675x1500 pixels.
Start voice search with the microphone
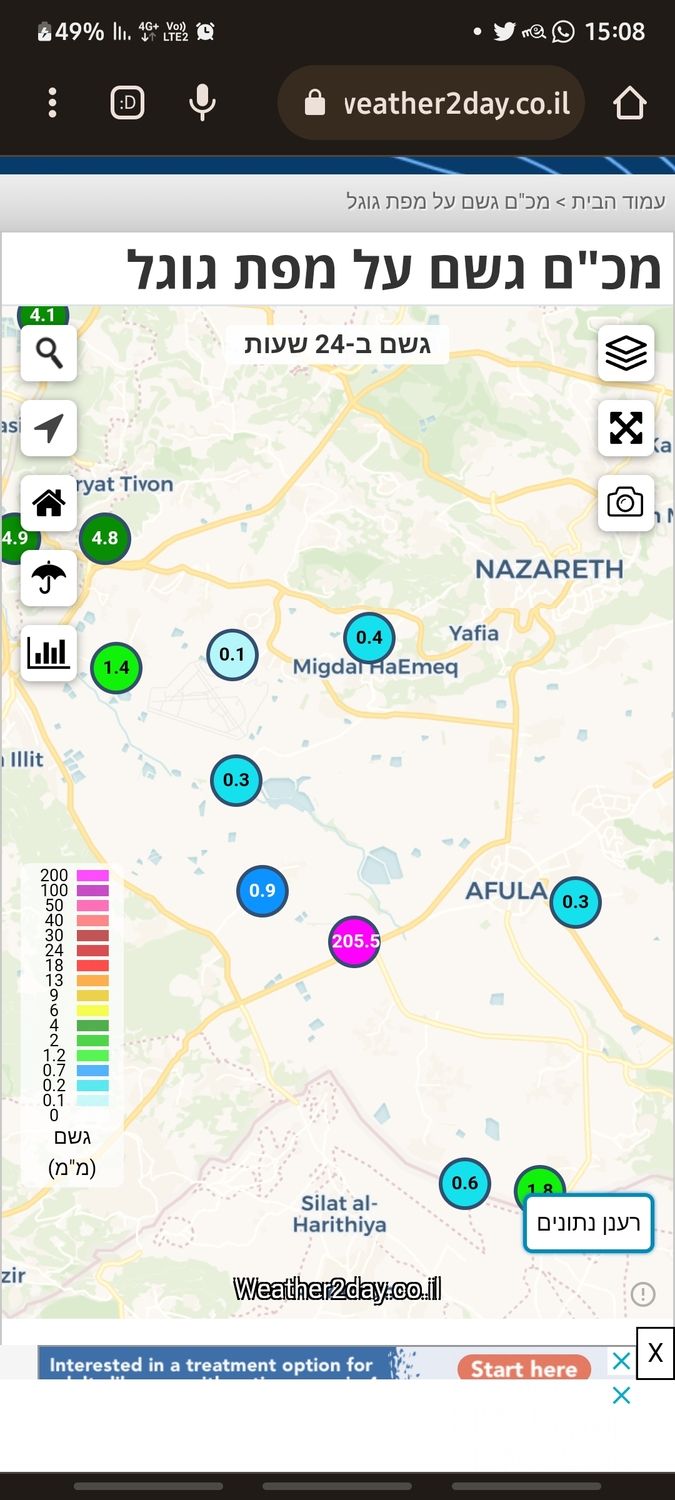click(202, 103)
